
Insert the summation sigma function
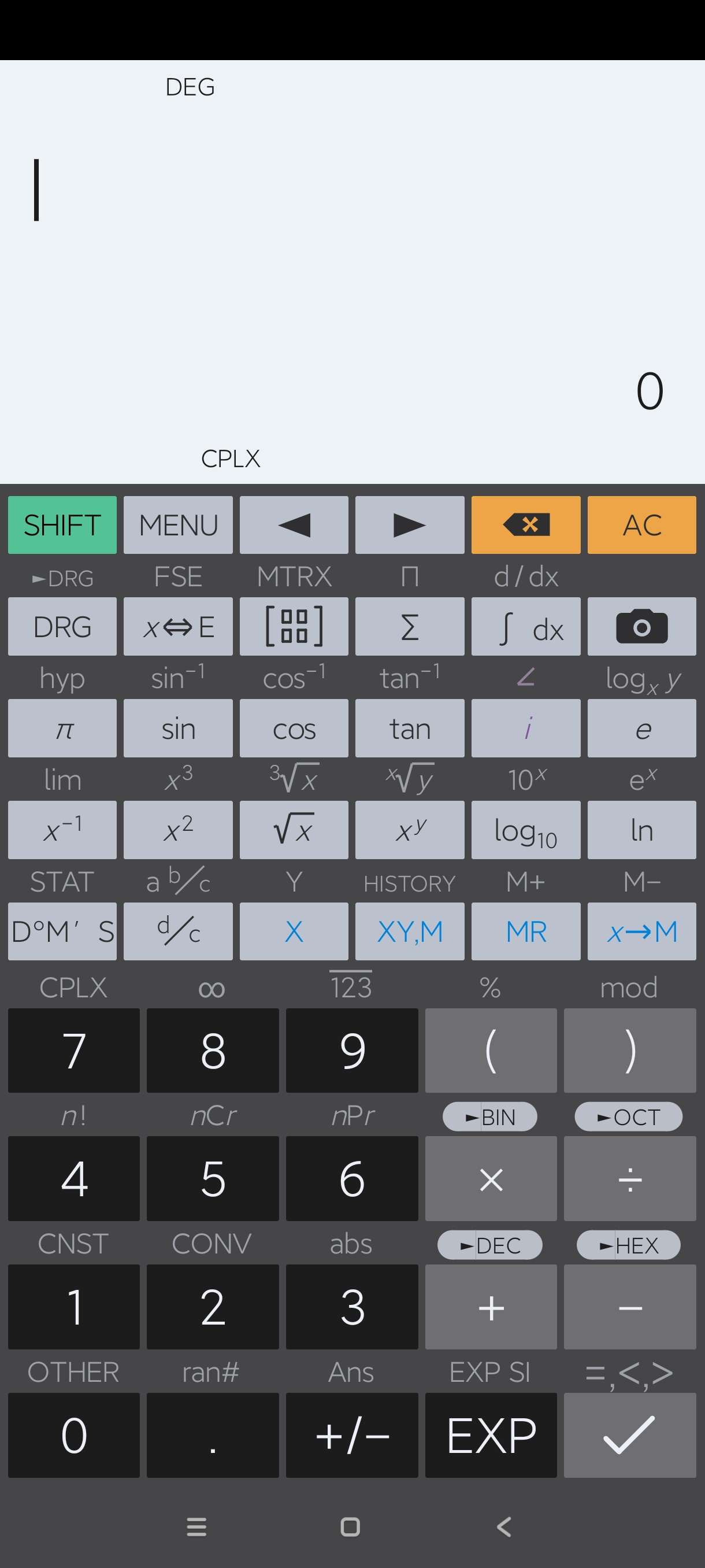pyautogui.click(x=409, y=626)
